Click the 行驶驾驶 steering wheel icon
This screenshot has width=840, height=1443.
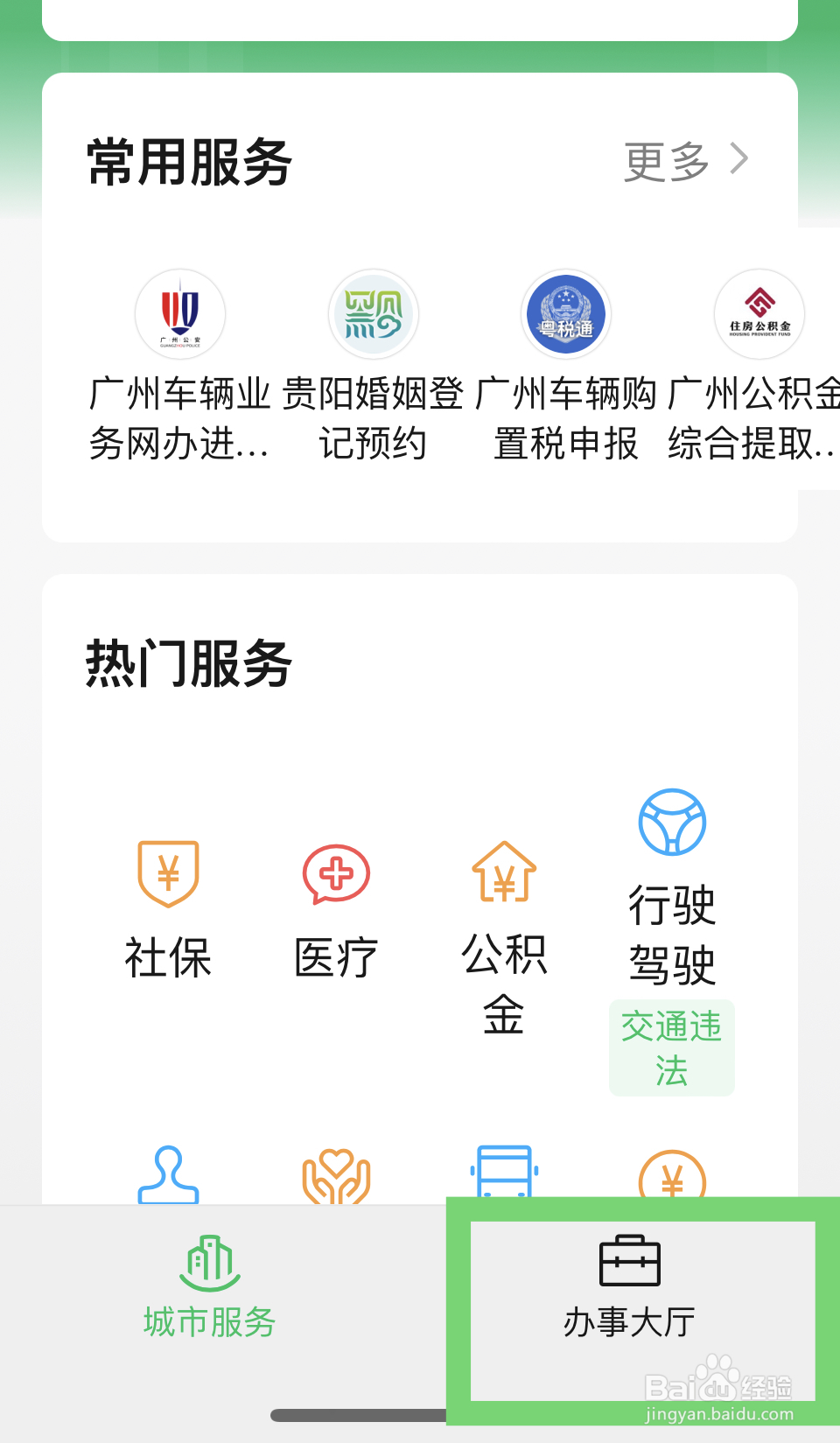coord(671,821)
